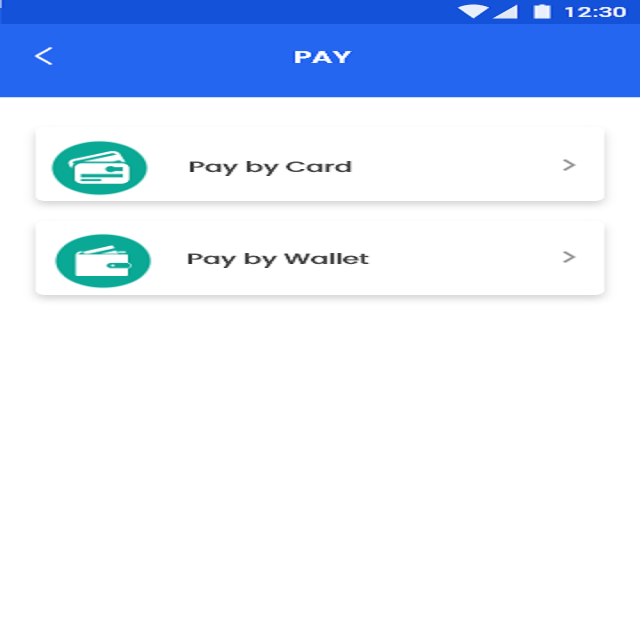The image size is (640, 640).
Task: Choose Pay by Card option
Action: click(320, 164)
